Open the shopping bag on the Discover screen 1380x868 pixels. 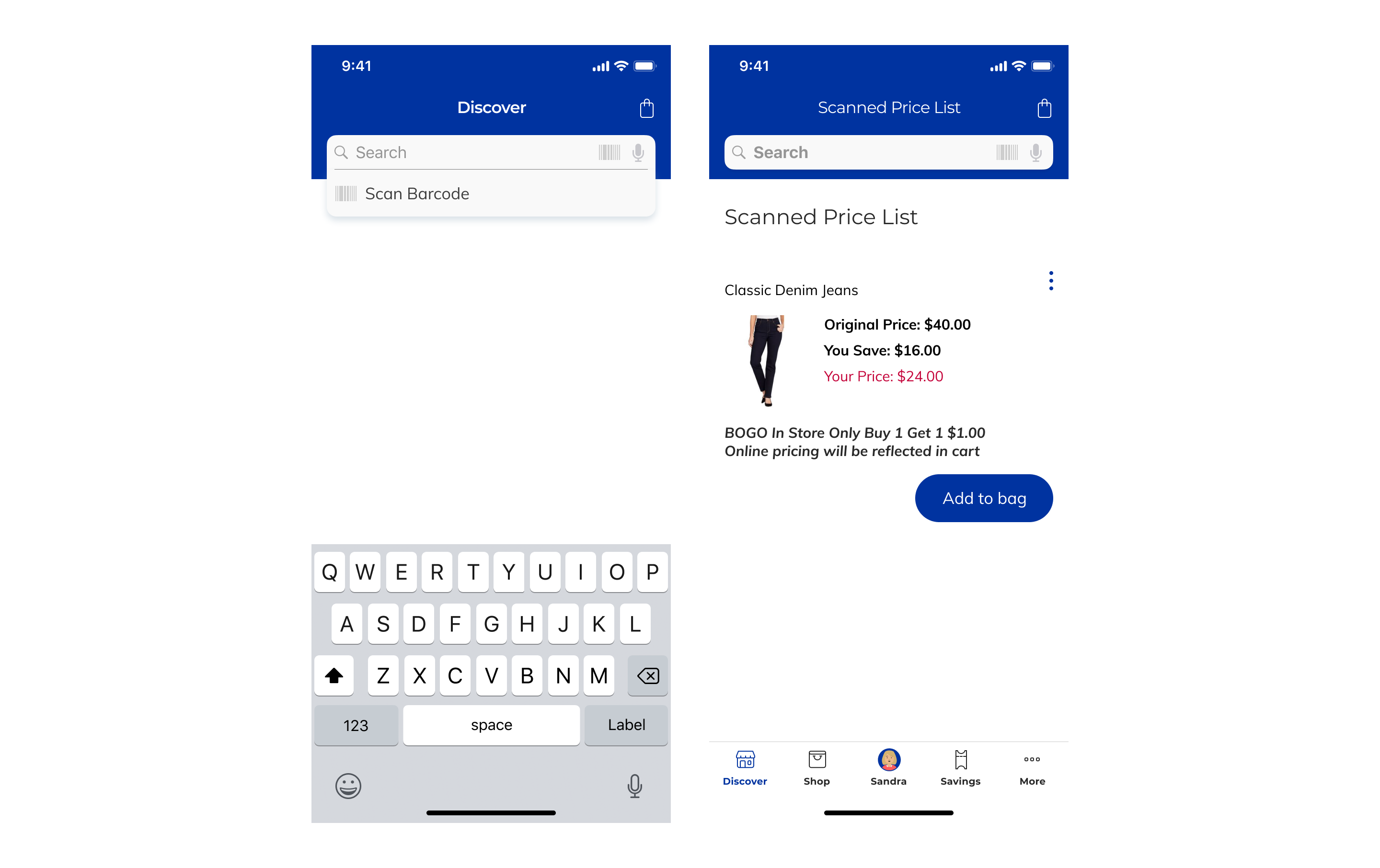point(646,108)
